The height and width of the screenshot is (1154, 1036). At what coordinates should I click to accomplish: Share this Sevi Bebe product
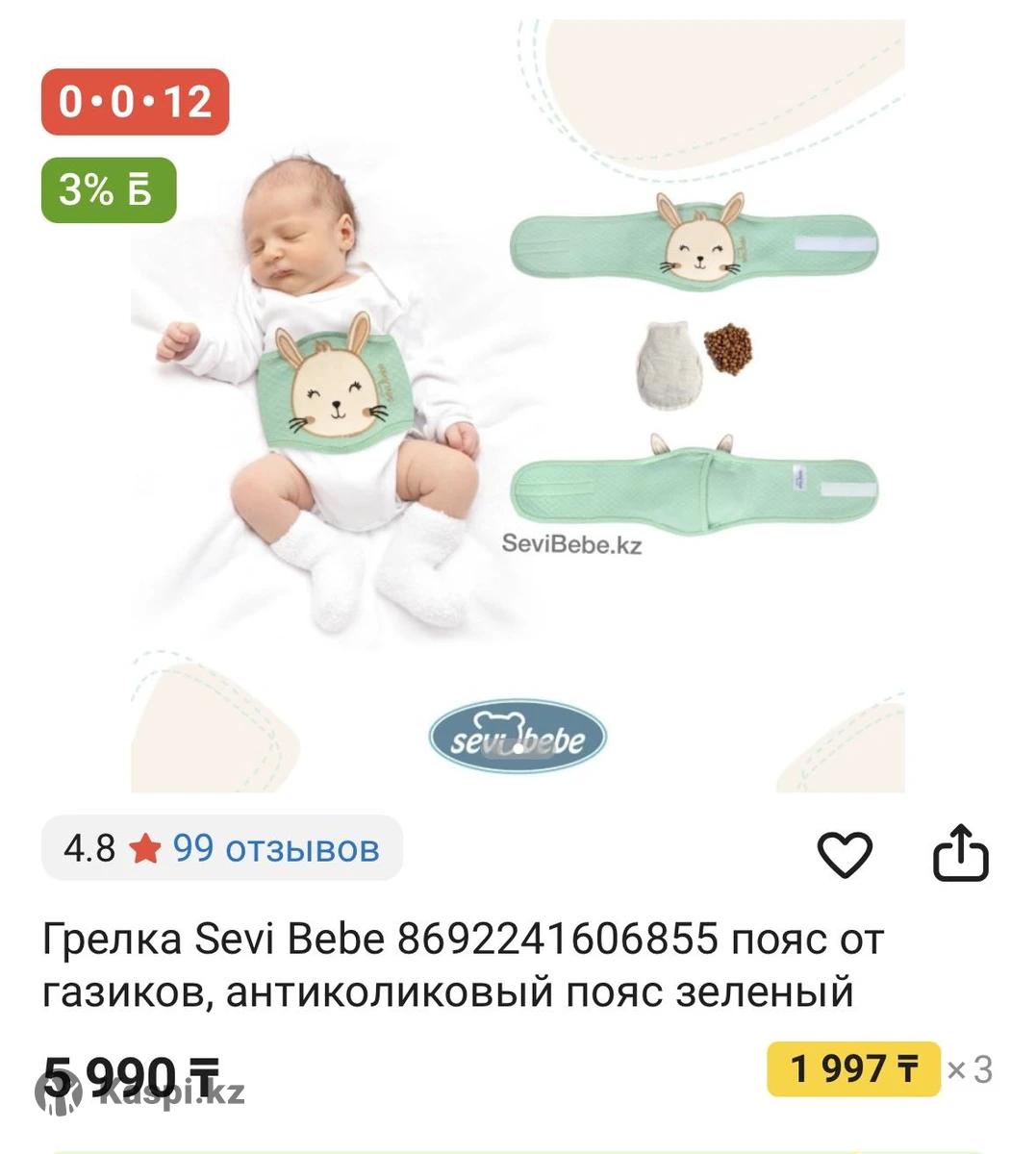coord(960,852)
